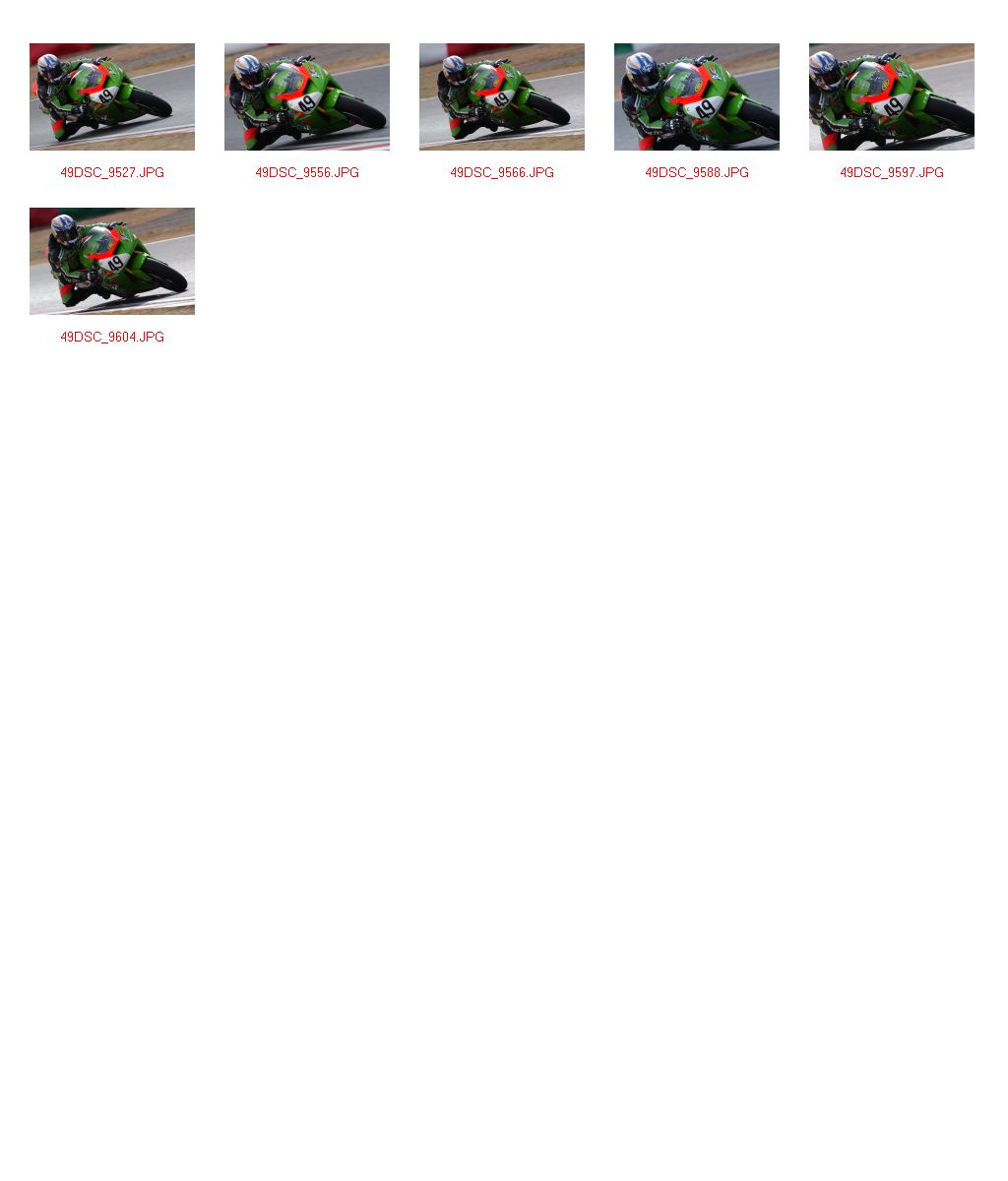1008x1181 pixels.
Task: Open the 49DSC_9588.JPG thumbnail image
Action: [x=697, y=96]
